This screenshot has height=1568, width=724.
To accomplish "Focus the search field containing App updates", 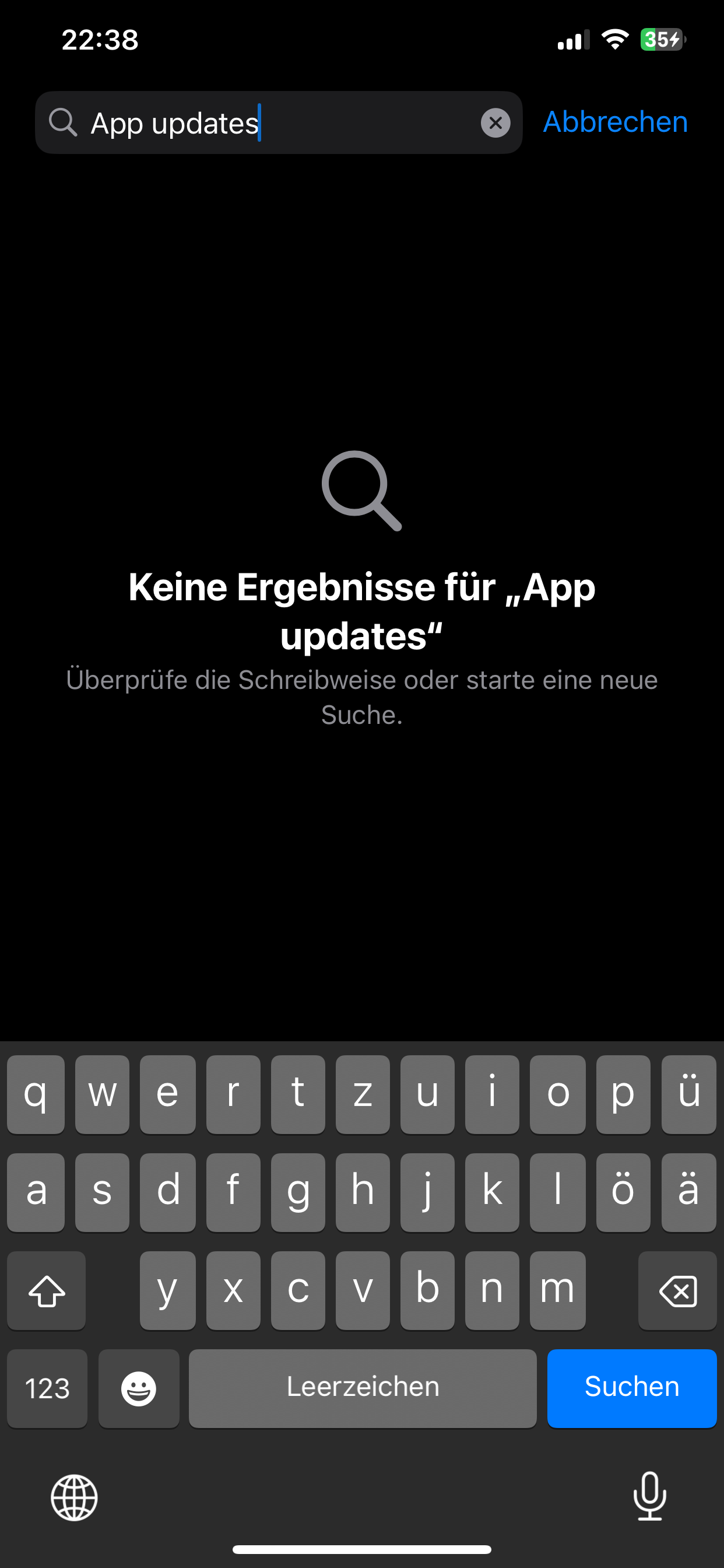I will point(279,123).
